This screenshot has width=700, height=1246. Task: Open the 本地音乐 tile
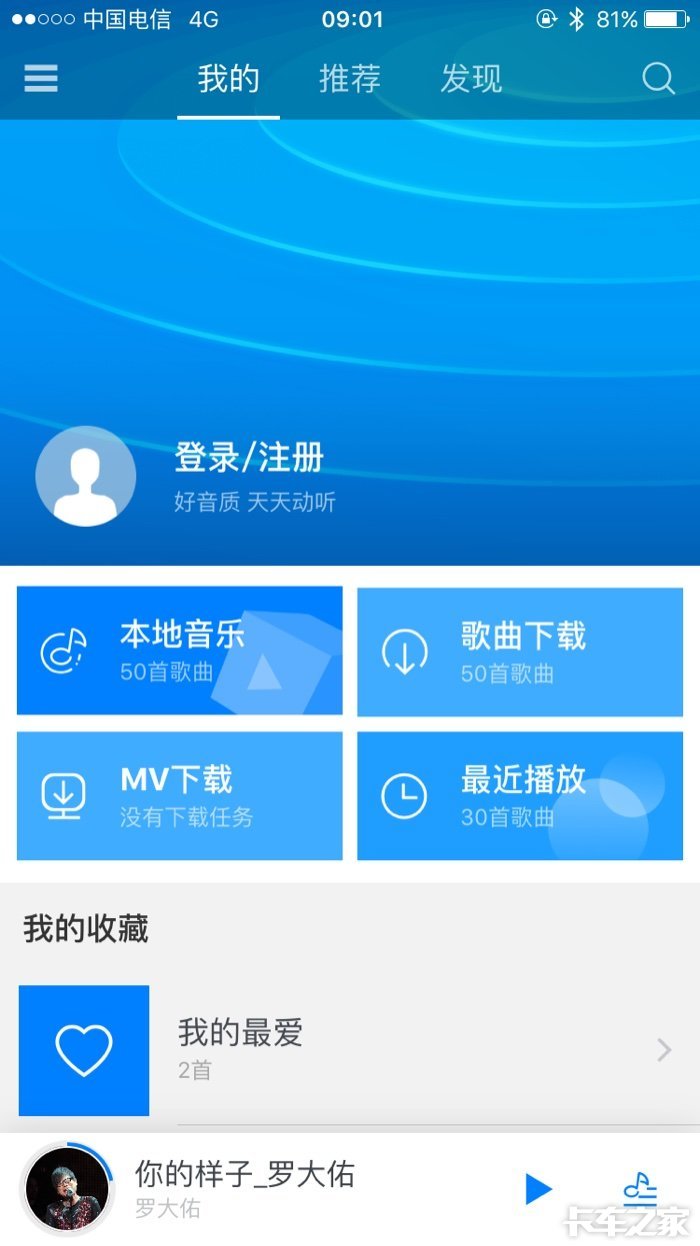tap(180, 651)
